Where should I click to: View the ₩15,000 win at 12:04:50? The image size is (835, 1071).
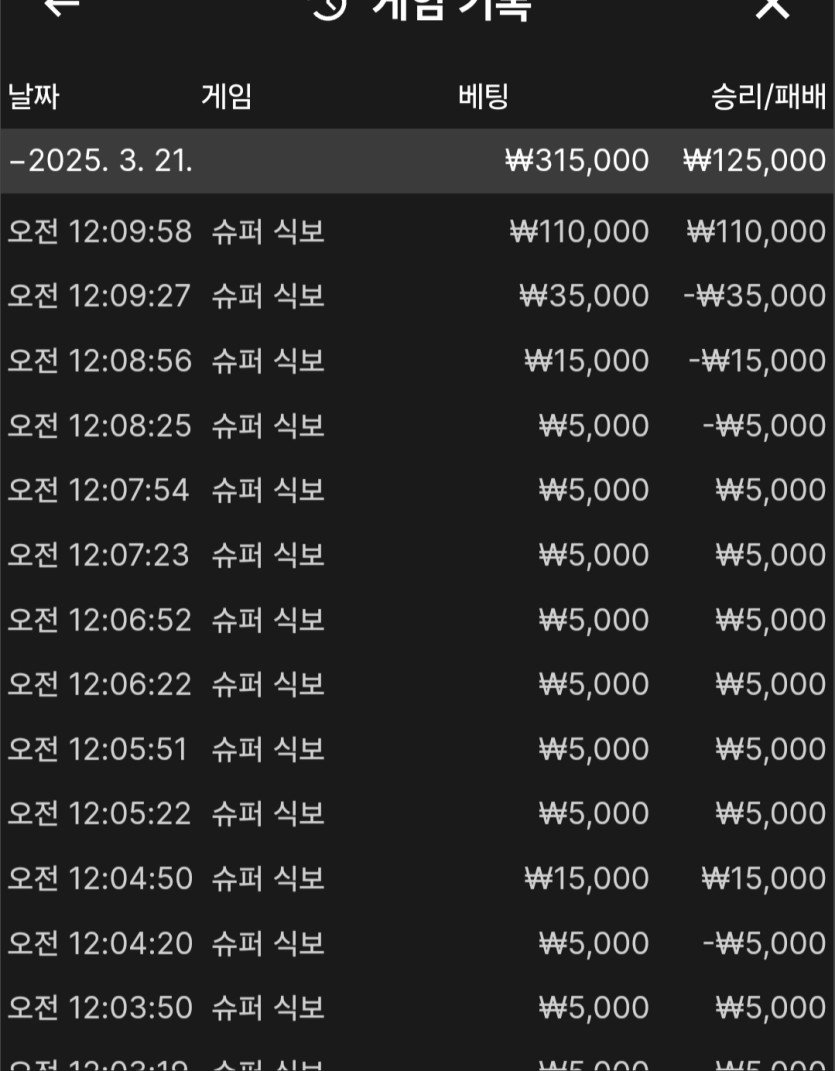click(x=417, y=878)
